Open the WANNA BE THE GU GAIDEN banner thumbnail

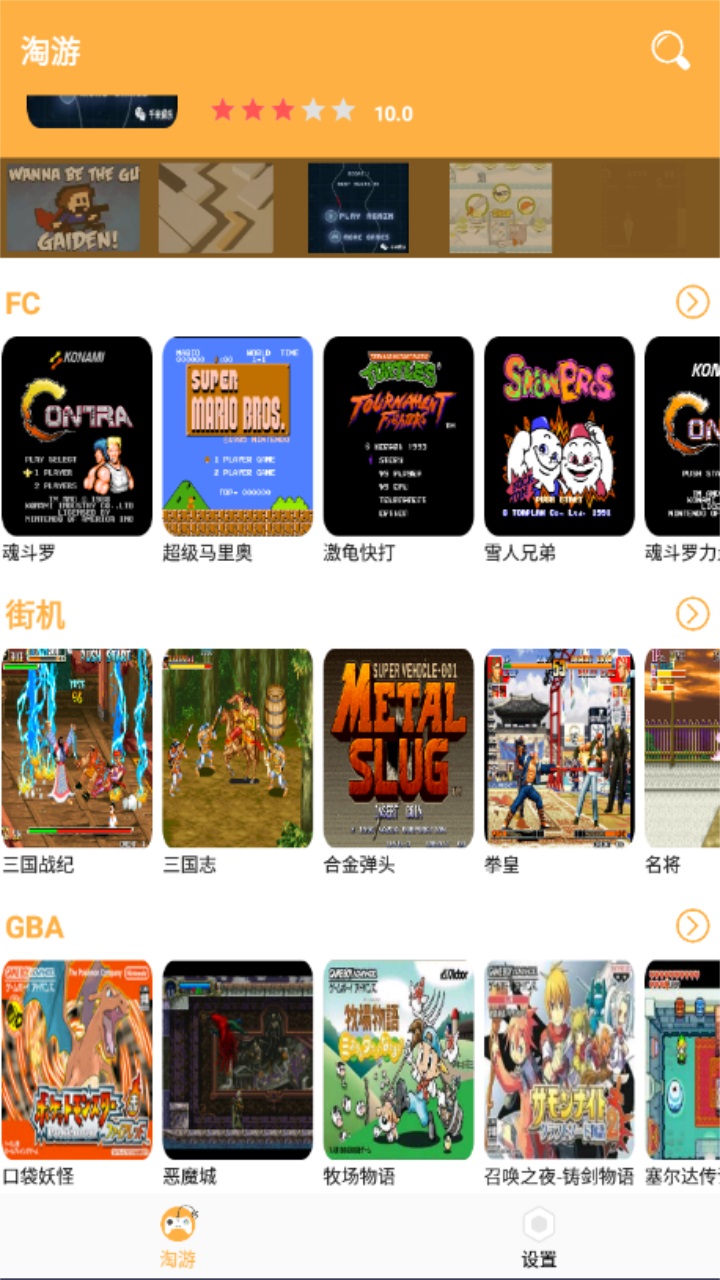72,207
